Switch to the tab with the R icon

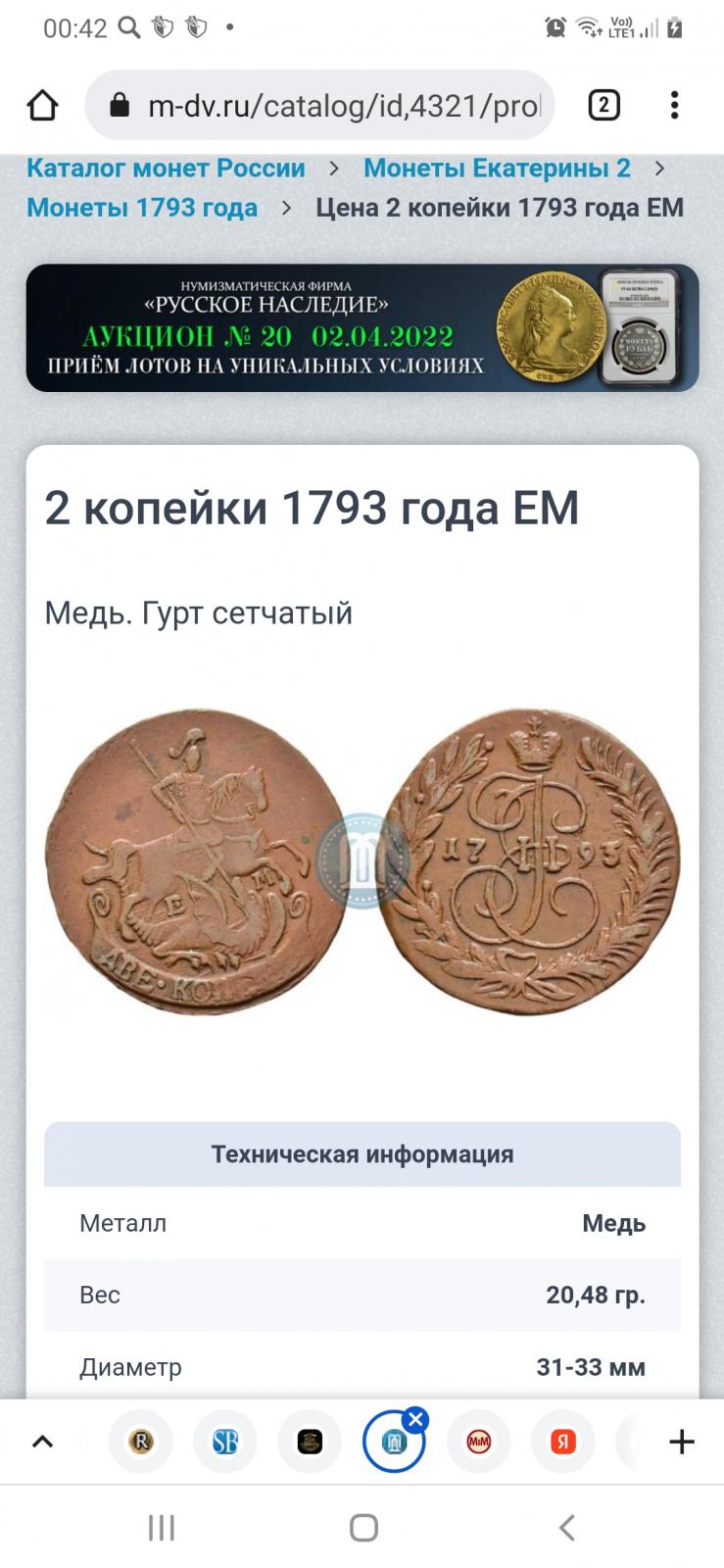(x=141, y=1442)
